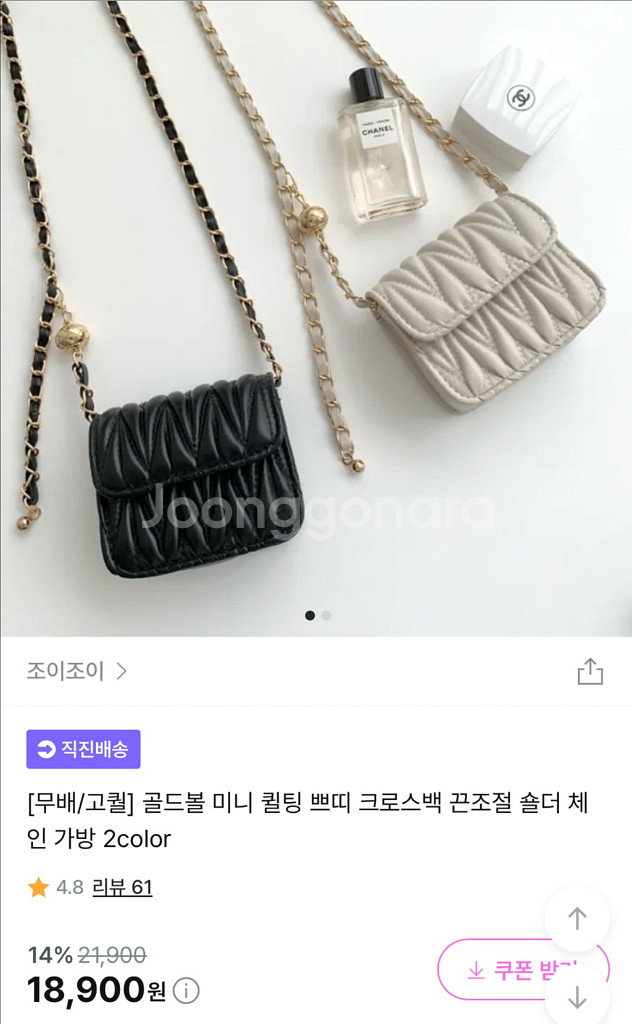Open the 리뷰 61 reviews link
The height and width of the screenshot is (1024, 632).
tap(122, 887)
